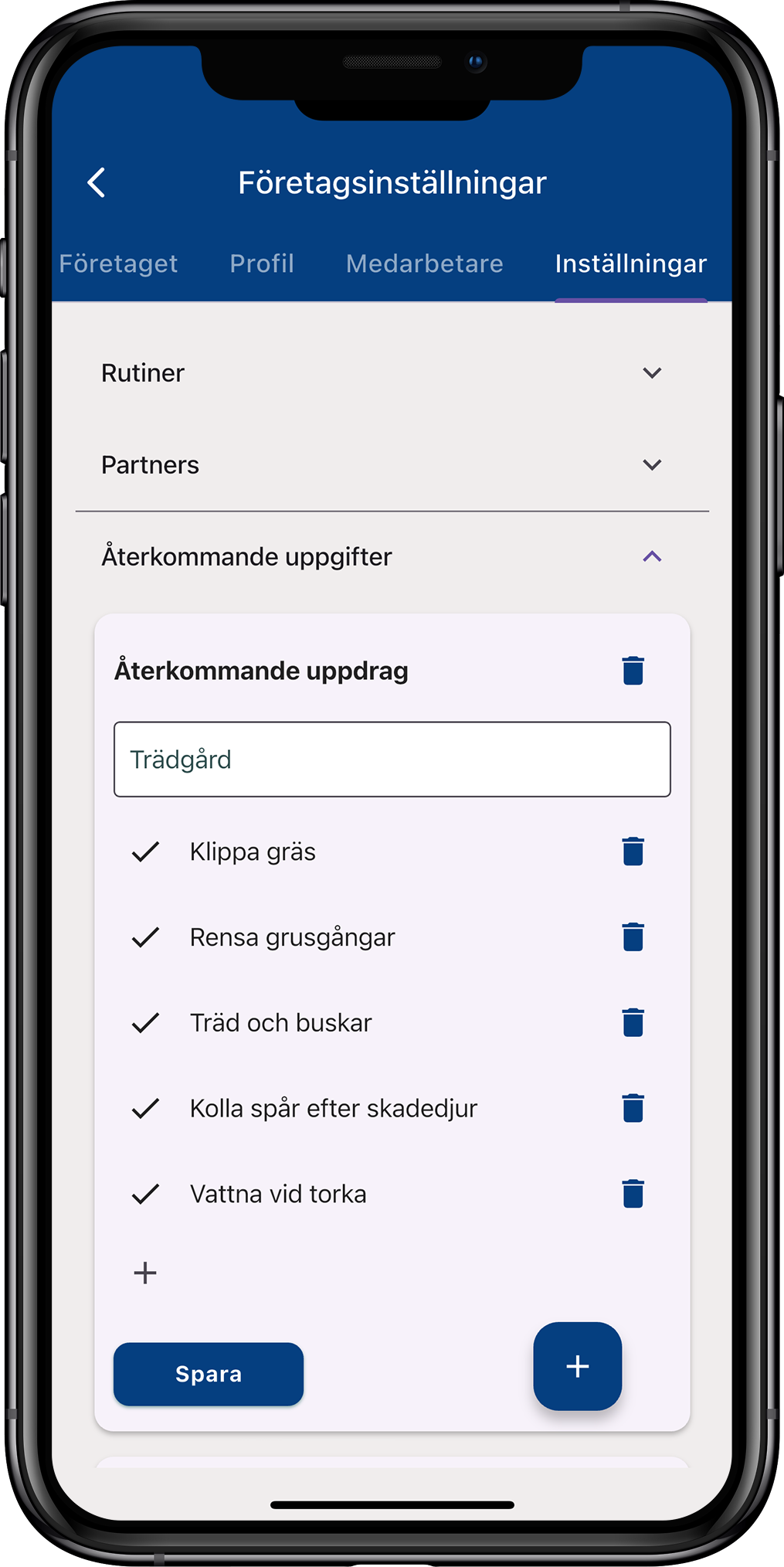Tap the Spara button

point(209,1374)
